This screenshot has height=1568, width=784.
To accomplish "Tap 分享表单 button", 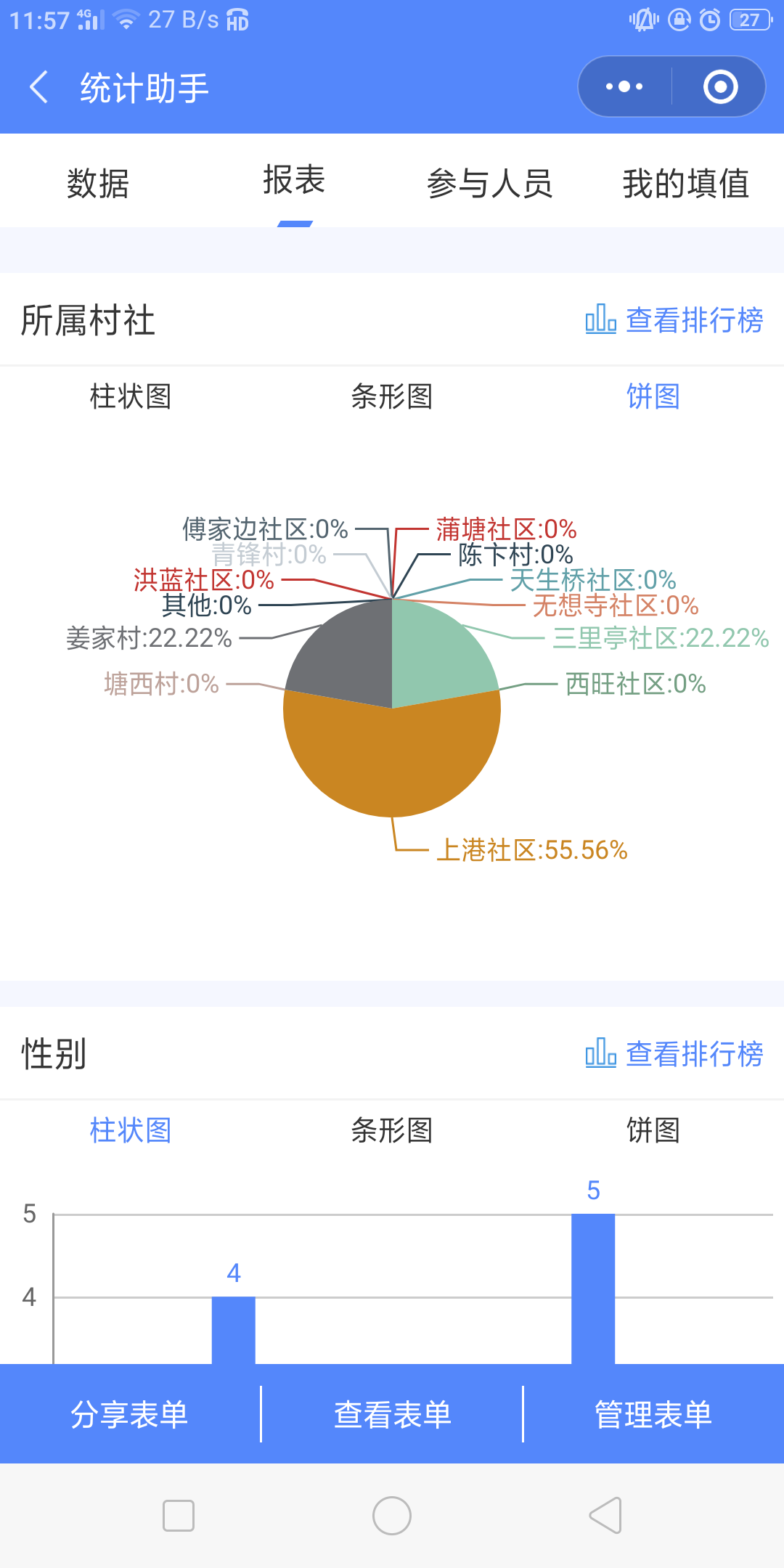I will click(x=130, y=1414).
